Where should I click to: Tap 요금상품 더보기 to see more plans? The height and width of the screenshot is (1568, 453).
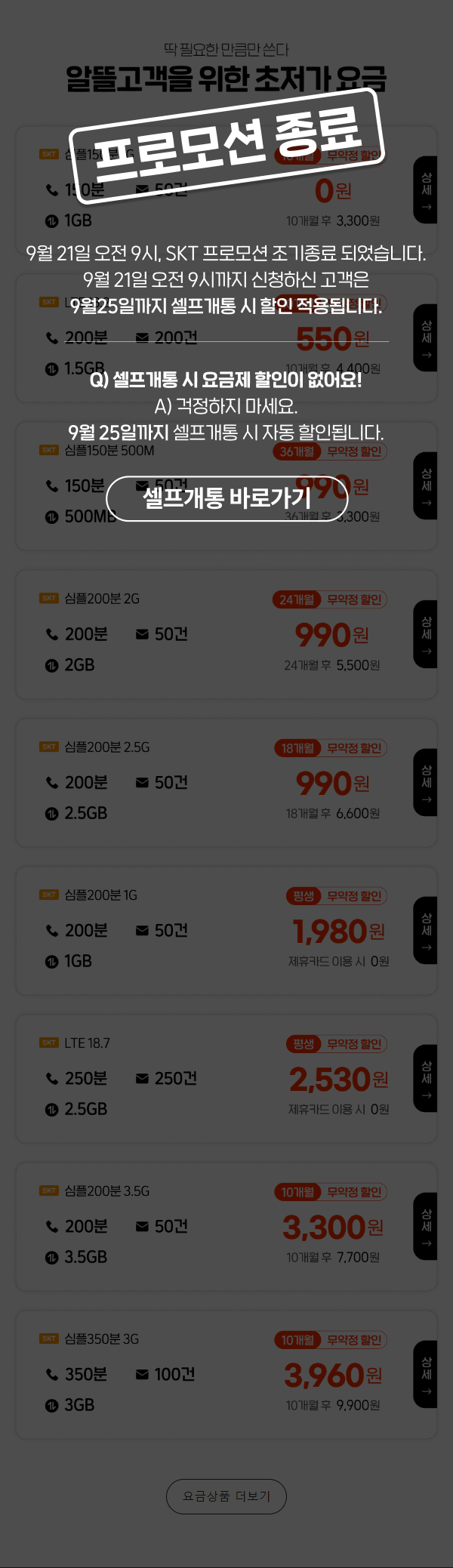click(226, 1496)
